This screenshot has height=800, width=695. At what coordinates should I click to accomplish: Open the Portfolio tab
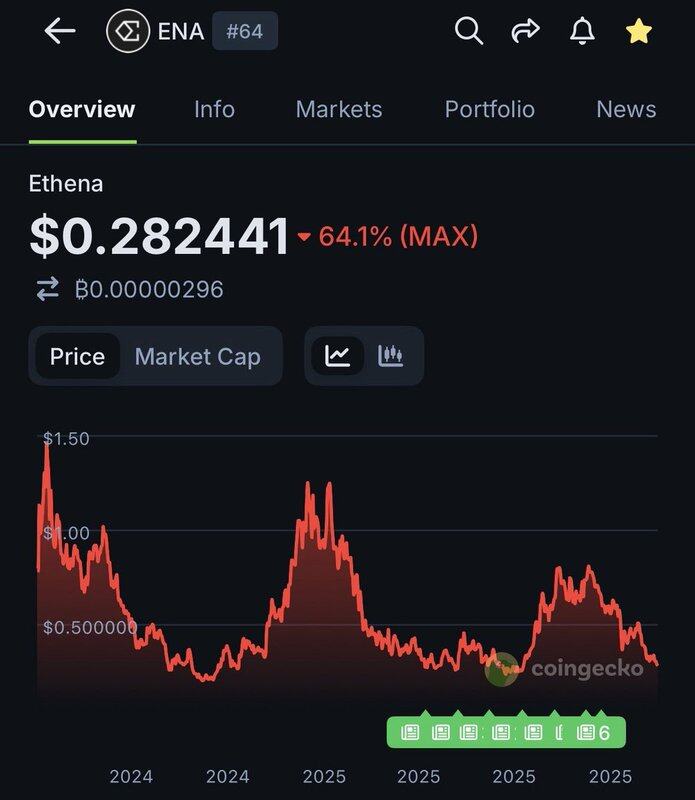489,109
